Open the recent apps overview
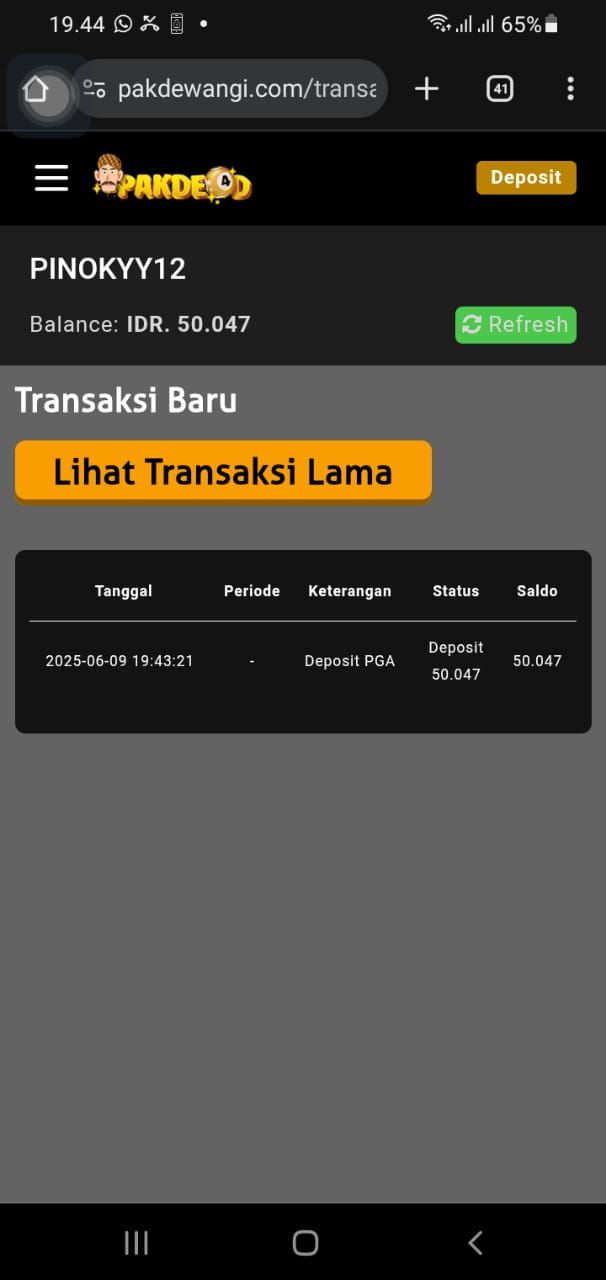 [x=136, y=1243]
